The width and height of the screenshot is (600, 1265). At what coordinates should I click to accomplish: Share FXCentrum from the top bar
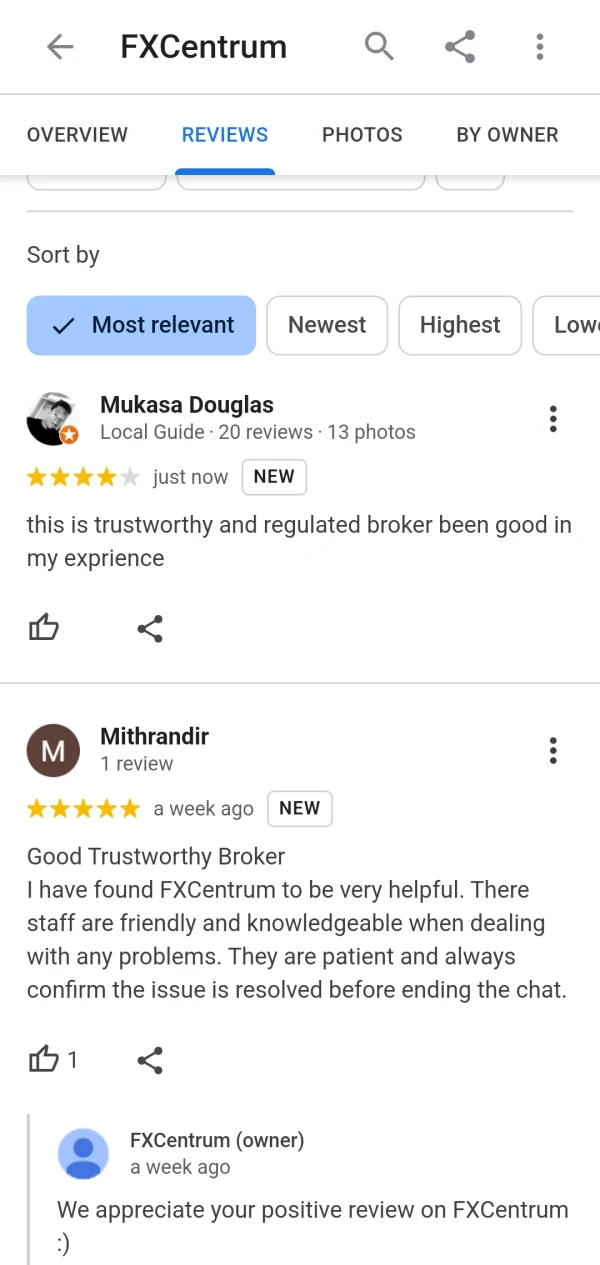tap(459, 47)
